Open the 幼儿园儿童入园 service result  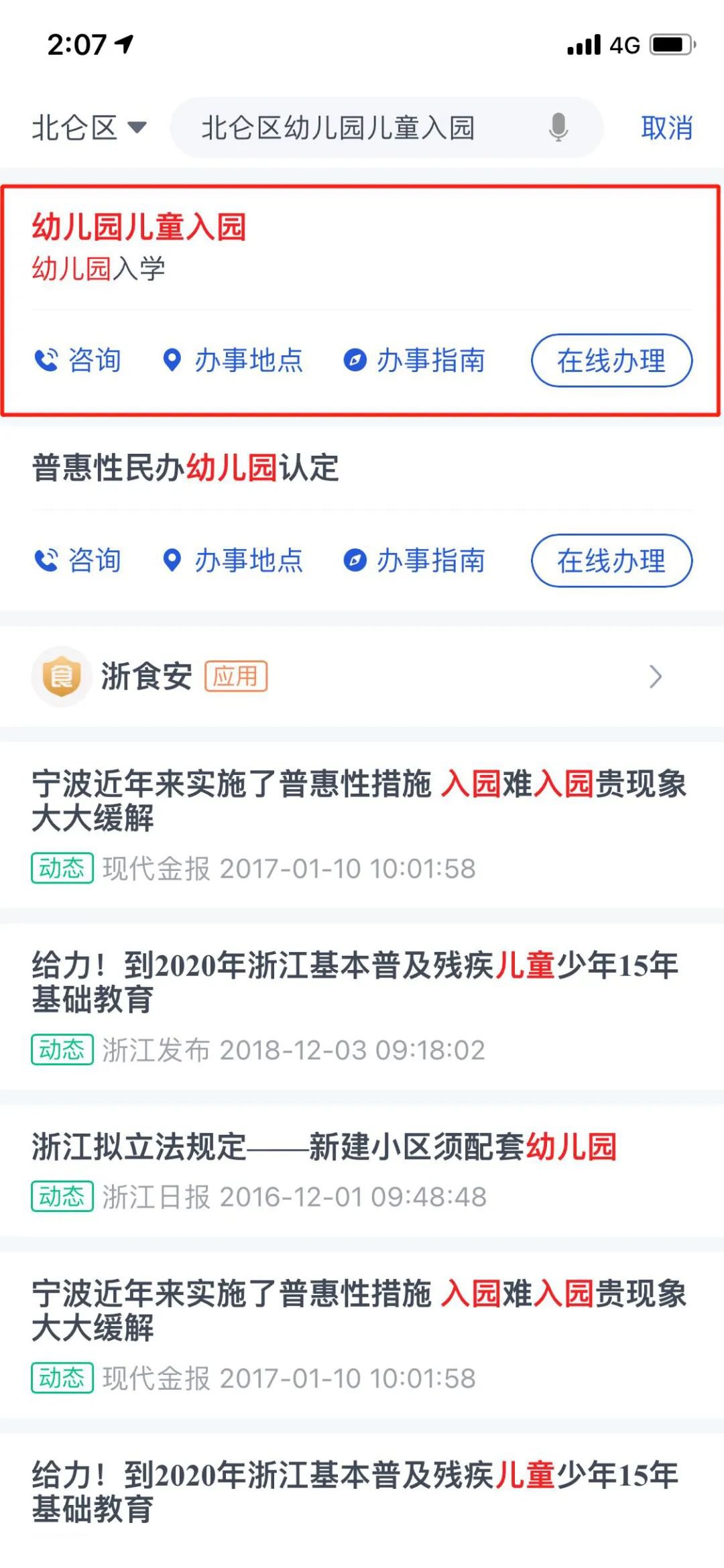pyautogui.click(x=139, y=228)
